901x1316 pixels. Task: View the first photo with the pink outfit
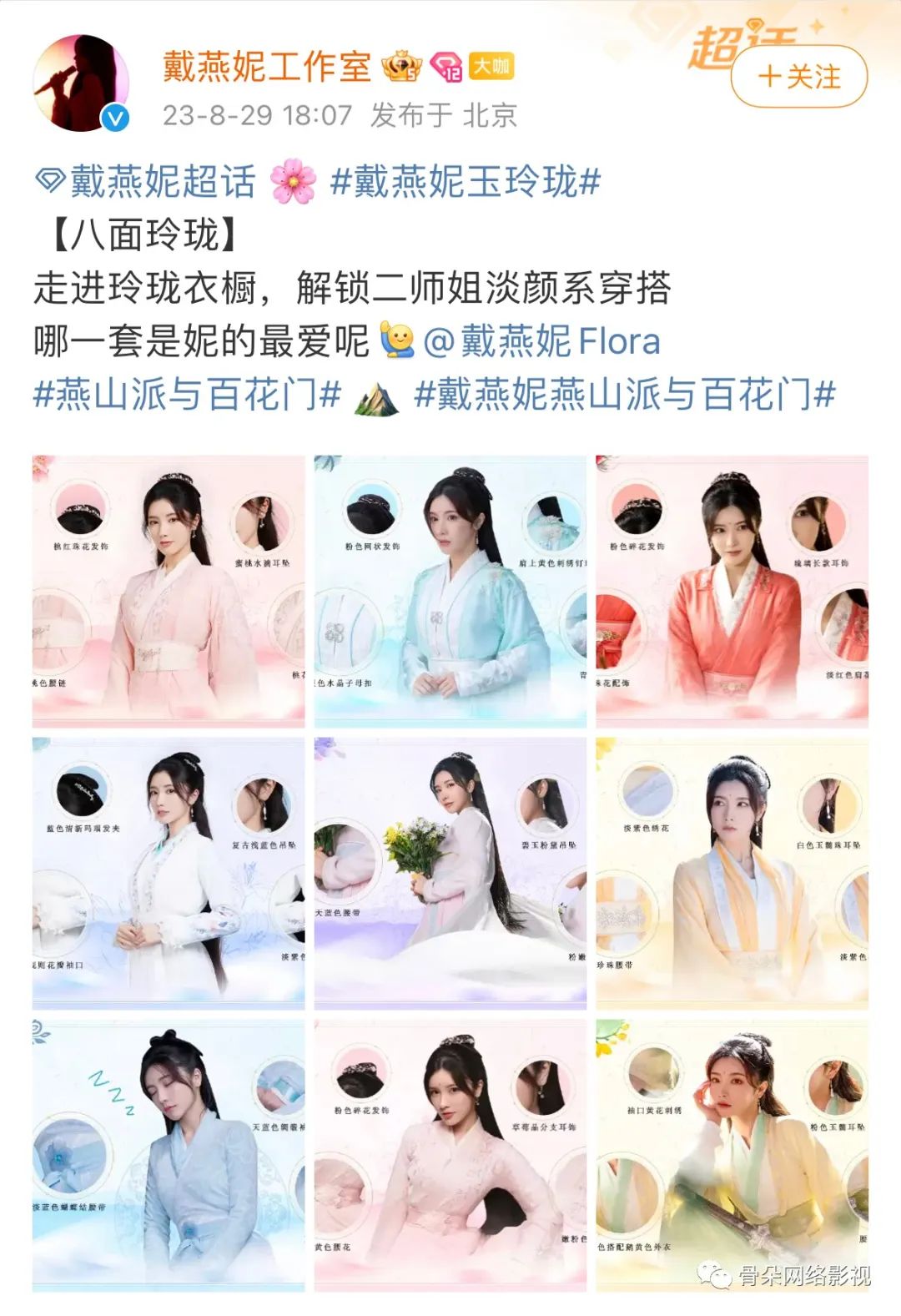[x=169, y=591]
